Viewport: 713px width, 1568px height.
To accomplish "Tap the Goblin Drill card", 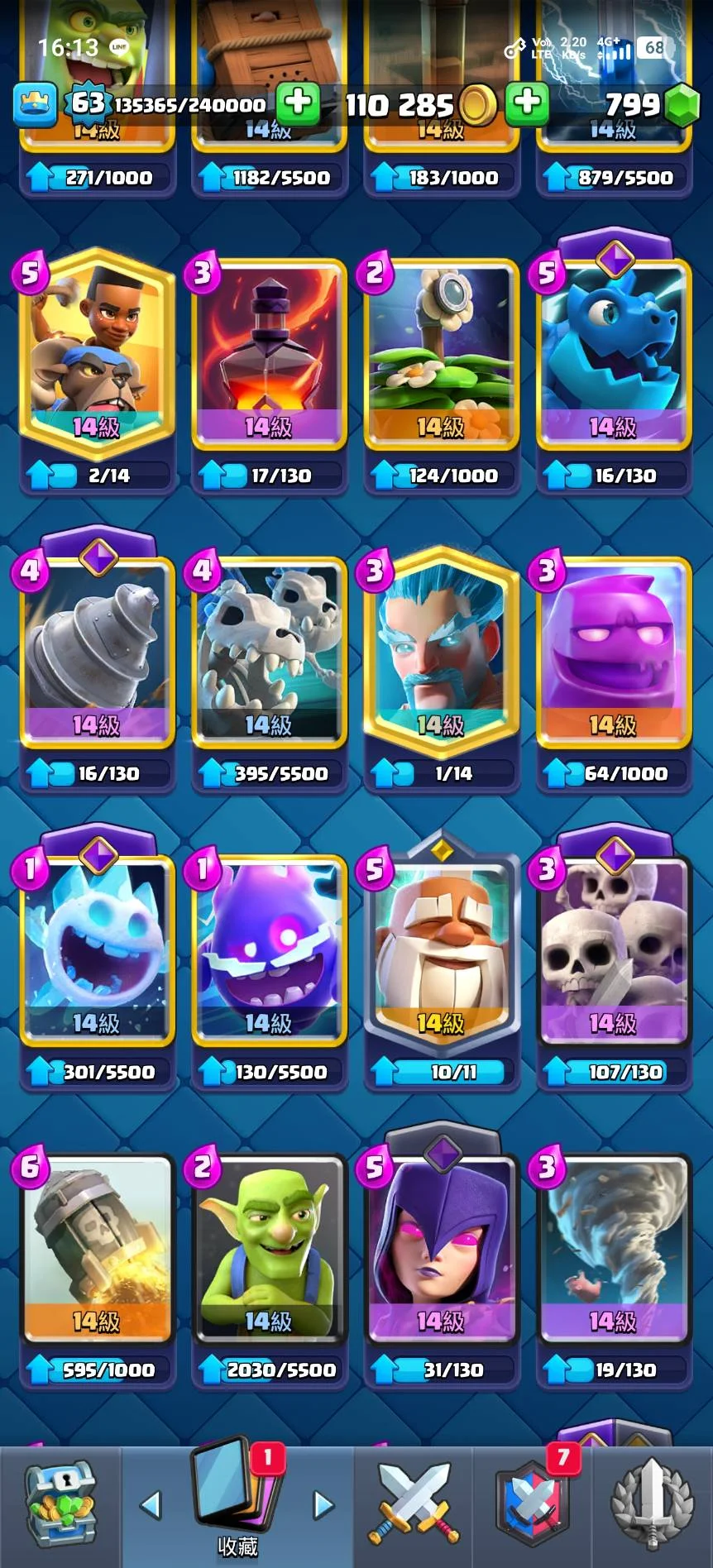I will point(98,653).
